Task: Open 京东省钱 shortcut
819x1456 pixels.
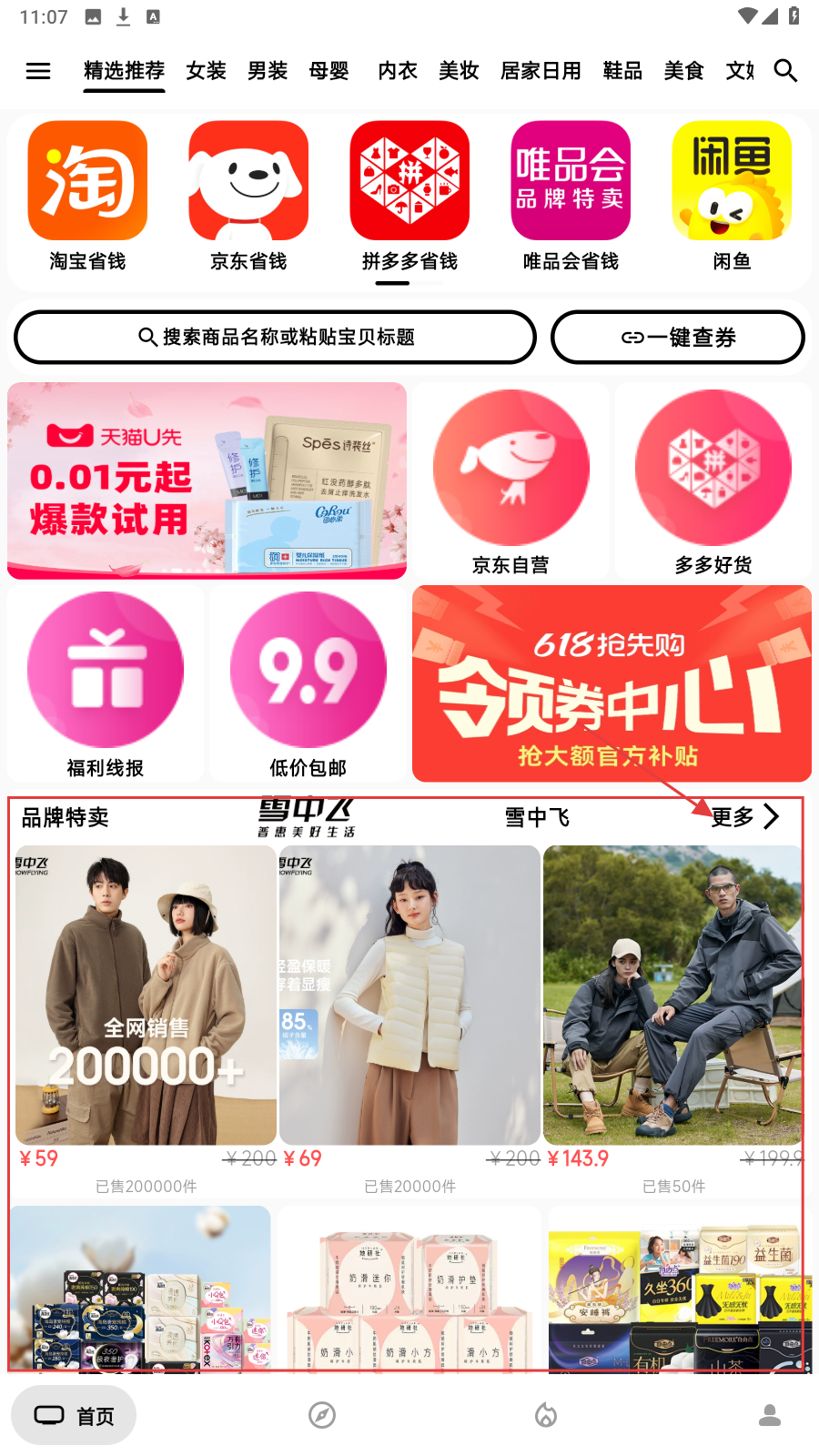Action: pyautogui.click(x=248, y=196)
